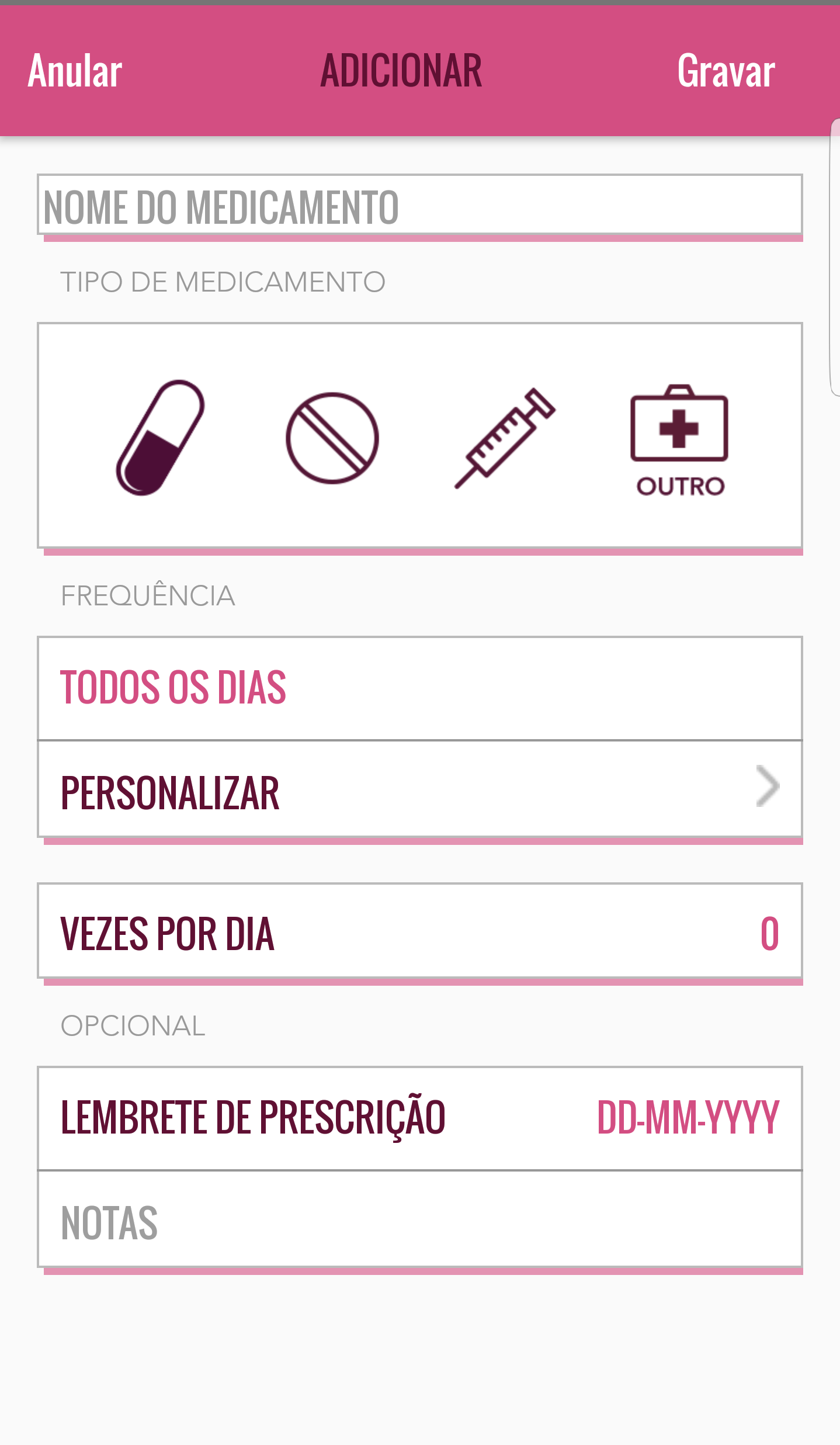Focus the Nome do Medicamento field
This screenshot has width=840, height=1445.
(420, 205)
